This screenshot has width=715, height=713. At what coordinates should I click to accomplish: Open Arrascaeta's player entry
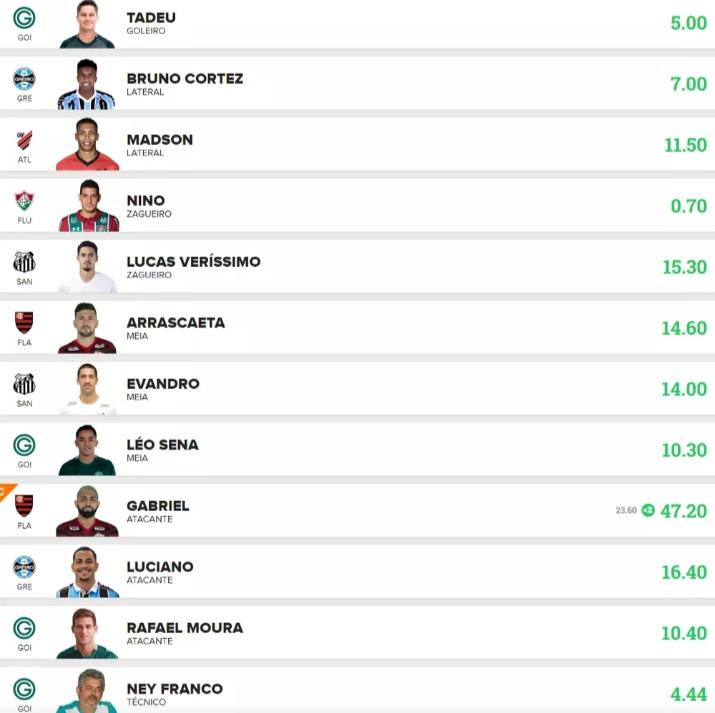click(x=357, y=328)
